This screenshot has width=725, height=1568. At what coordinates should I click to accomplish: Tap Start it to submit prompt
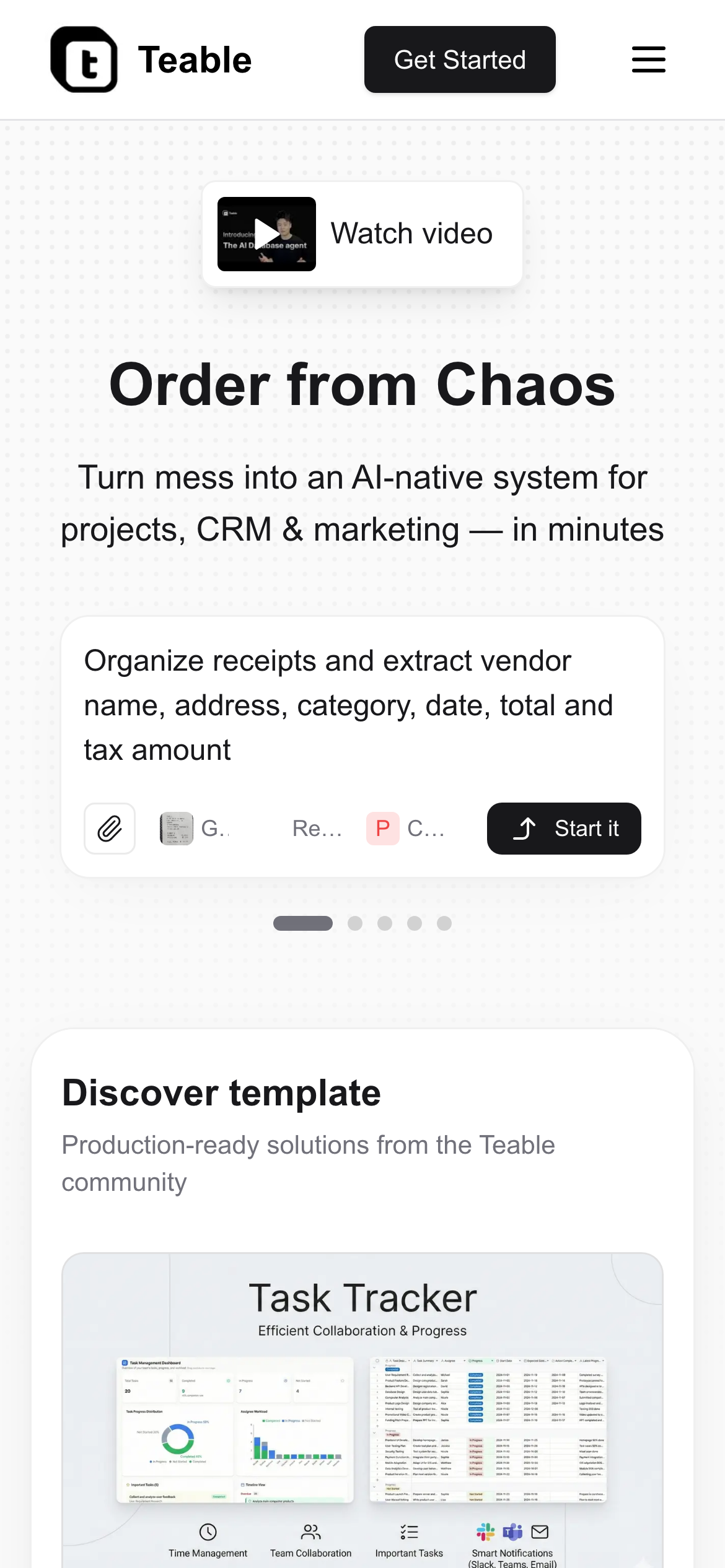click(563, 829)
